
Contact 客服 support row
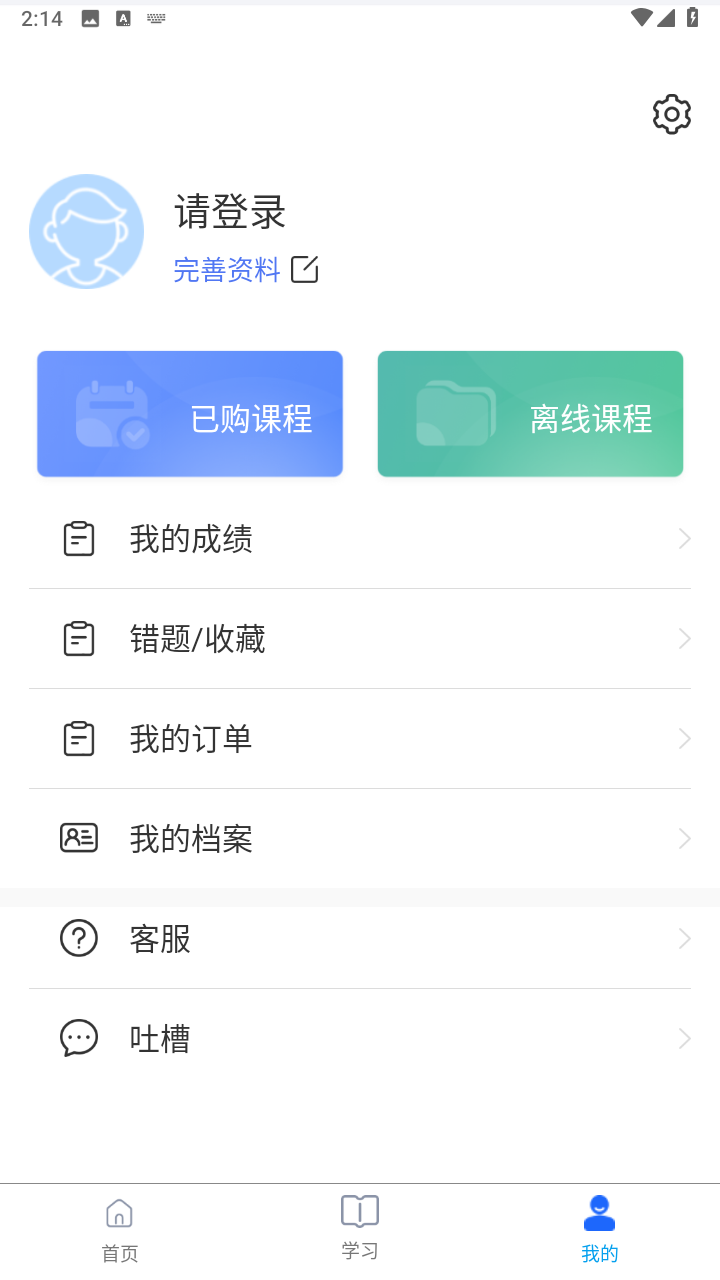point(360,939)
